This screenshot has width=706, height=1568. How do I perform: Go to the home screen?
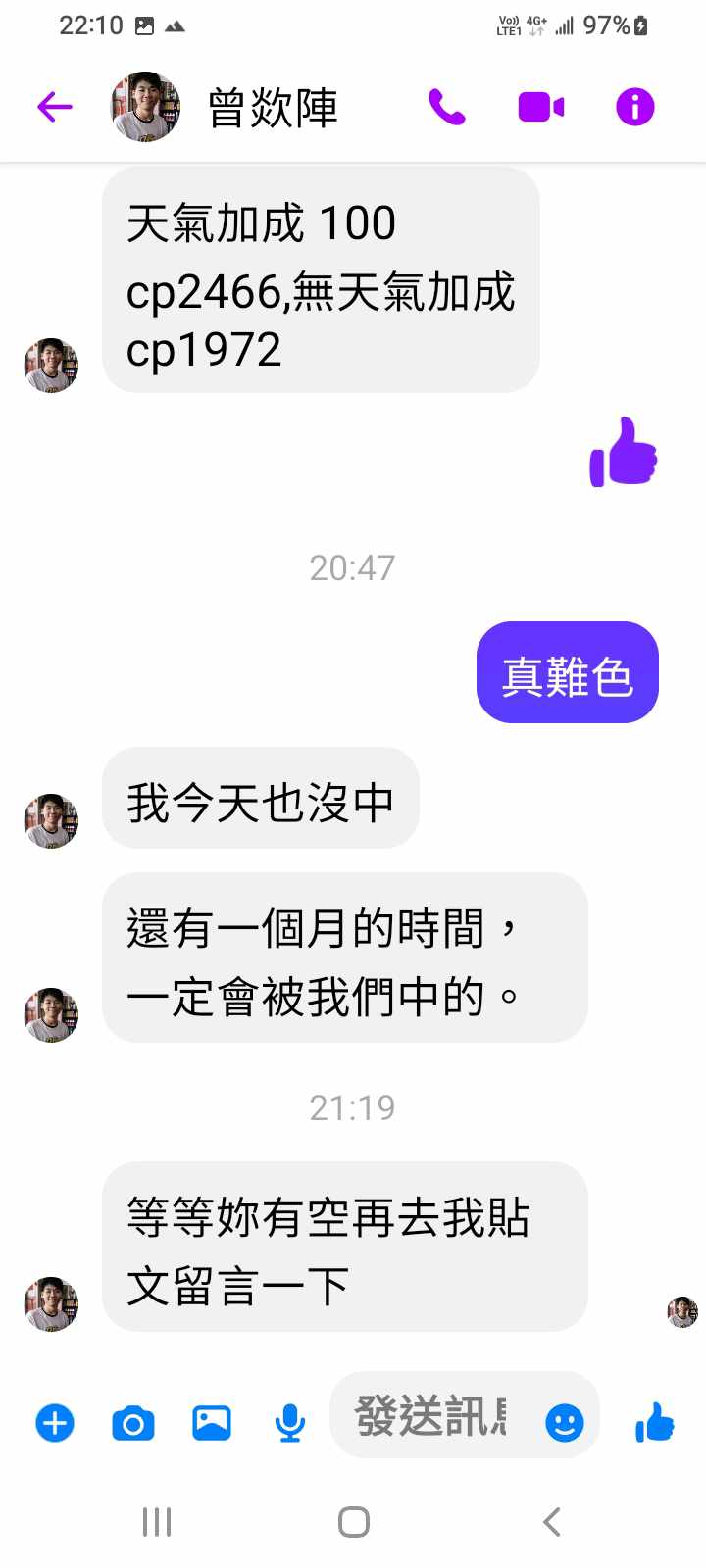[x=353, y=1522]
